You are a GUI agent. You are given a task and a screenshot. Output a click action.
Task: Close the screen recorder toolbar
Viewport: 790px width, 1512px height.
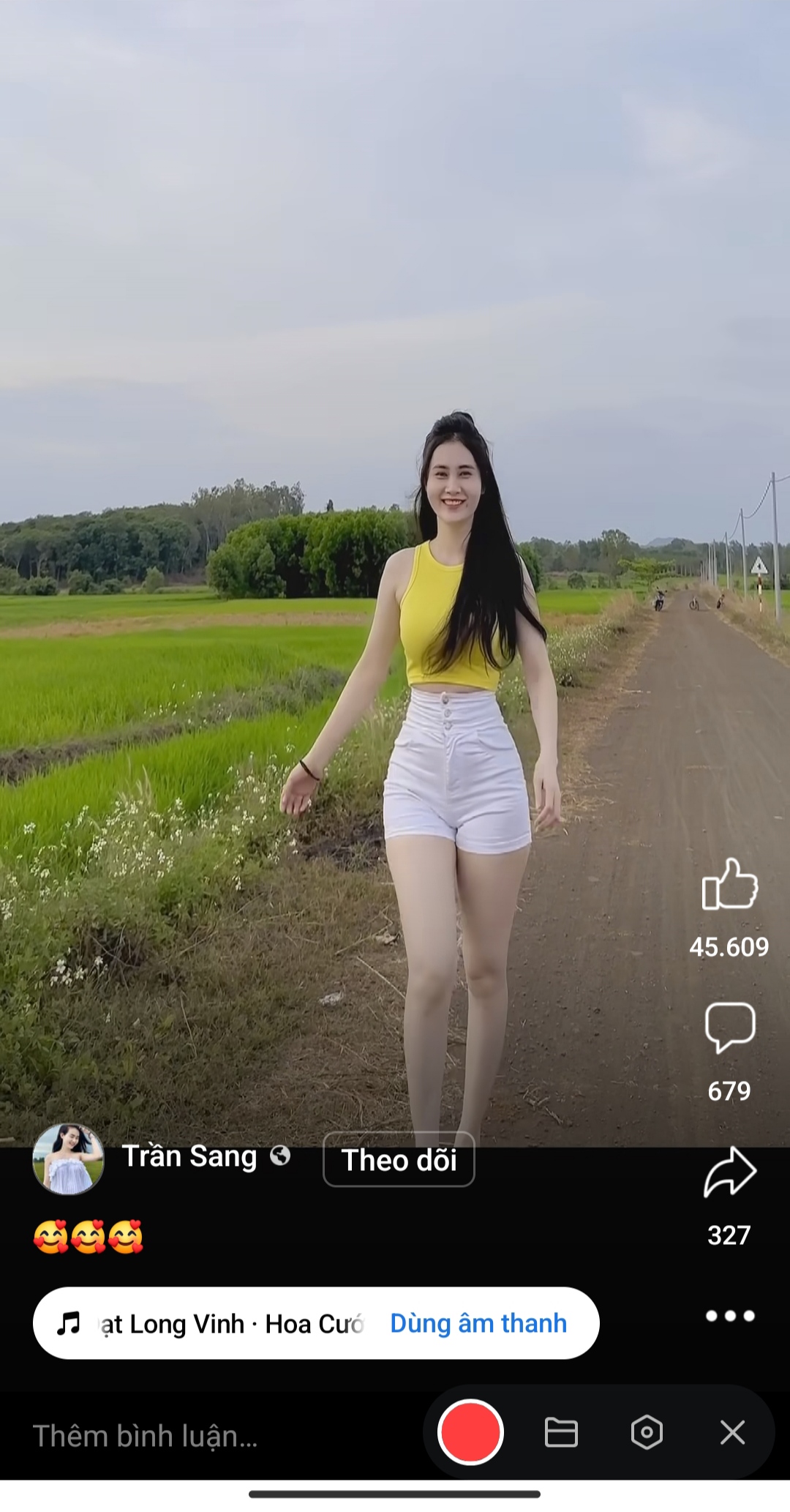[732, 1432]
